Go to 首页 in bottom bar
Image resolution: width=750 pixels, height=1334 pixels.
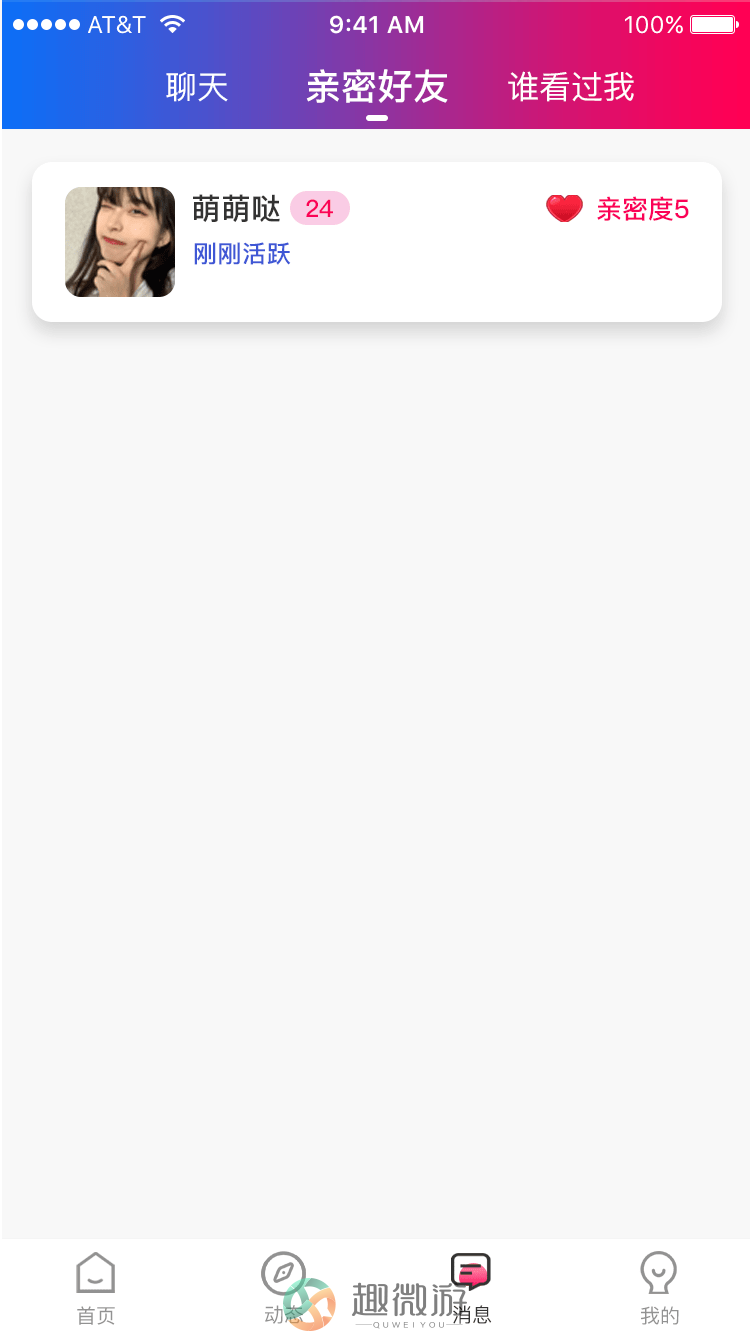(x=96, y=1288)
